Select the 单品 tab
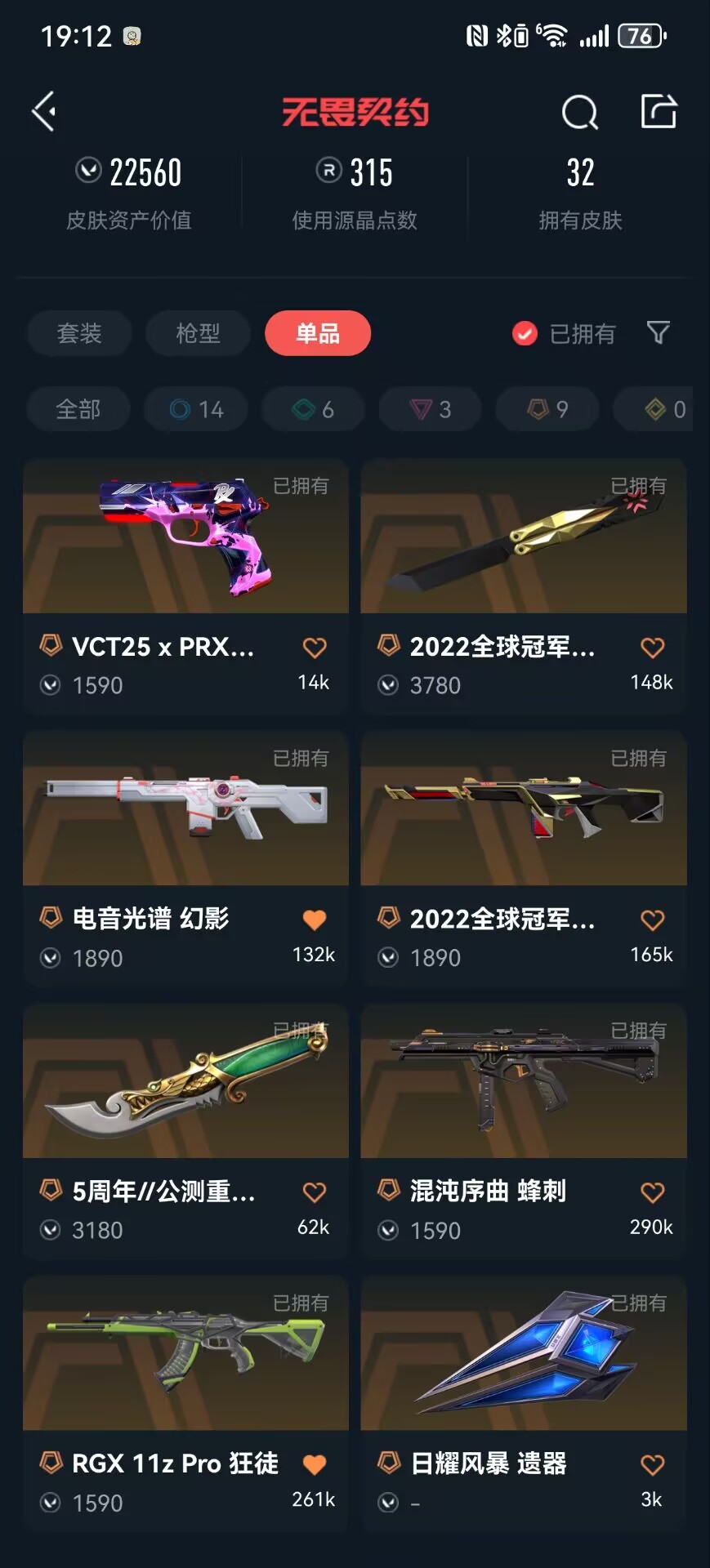The height and width of the screenshot is (1568, 710). tap(318, 333)
